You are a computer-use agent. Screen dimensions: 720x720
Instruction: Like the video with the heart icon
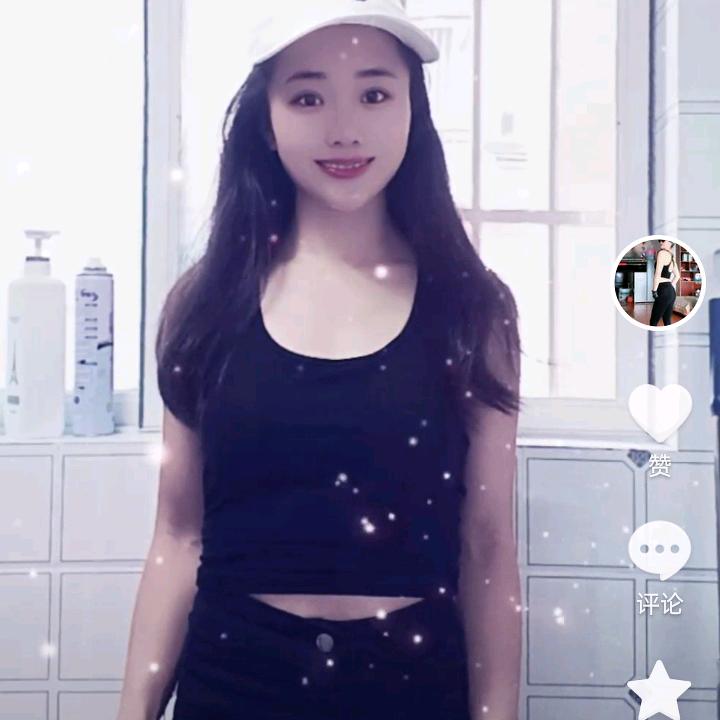[660, 411]
